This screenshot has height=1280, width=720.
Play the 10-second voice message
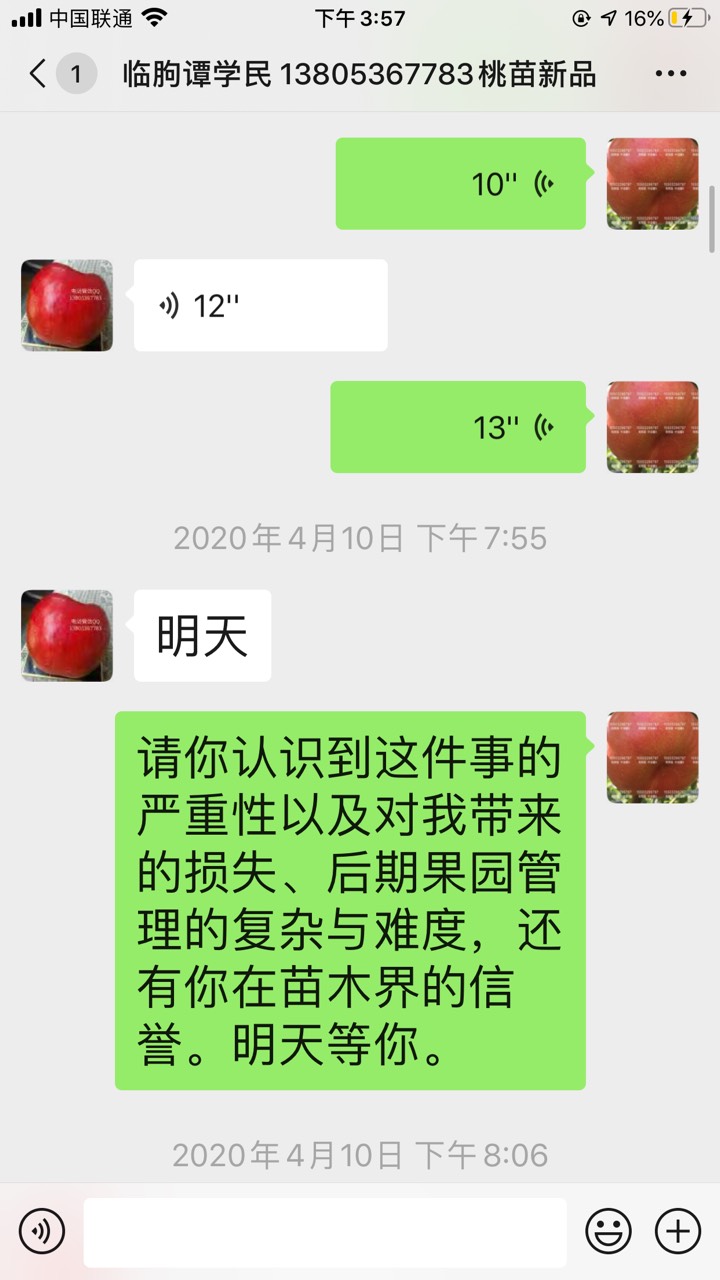pos(460,184)
